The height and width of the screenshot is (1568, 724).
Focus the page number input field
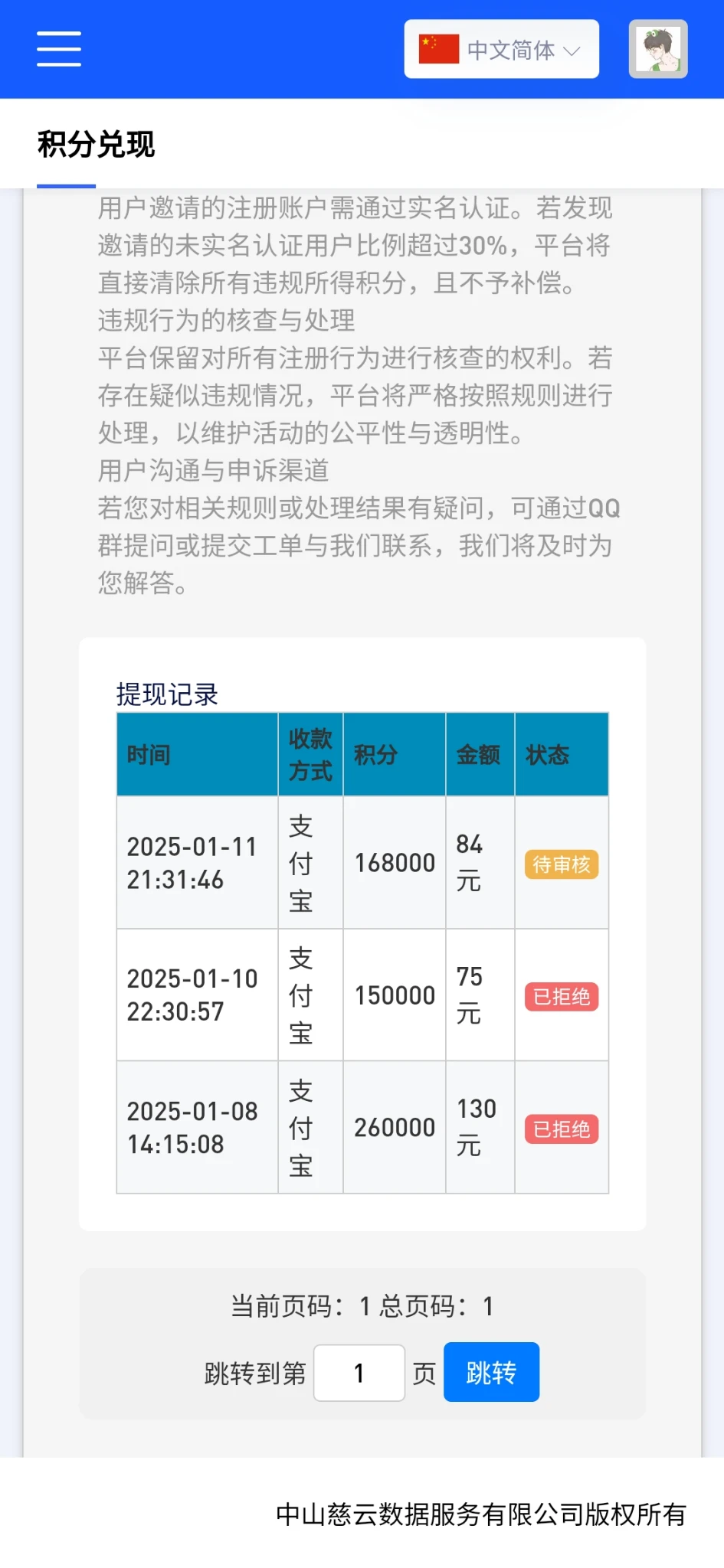pyautogui.click(x=359, y=1373)
